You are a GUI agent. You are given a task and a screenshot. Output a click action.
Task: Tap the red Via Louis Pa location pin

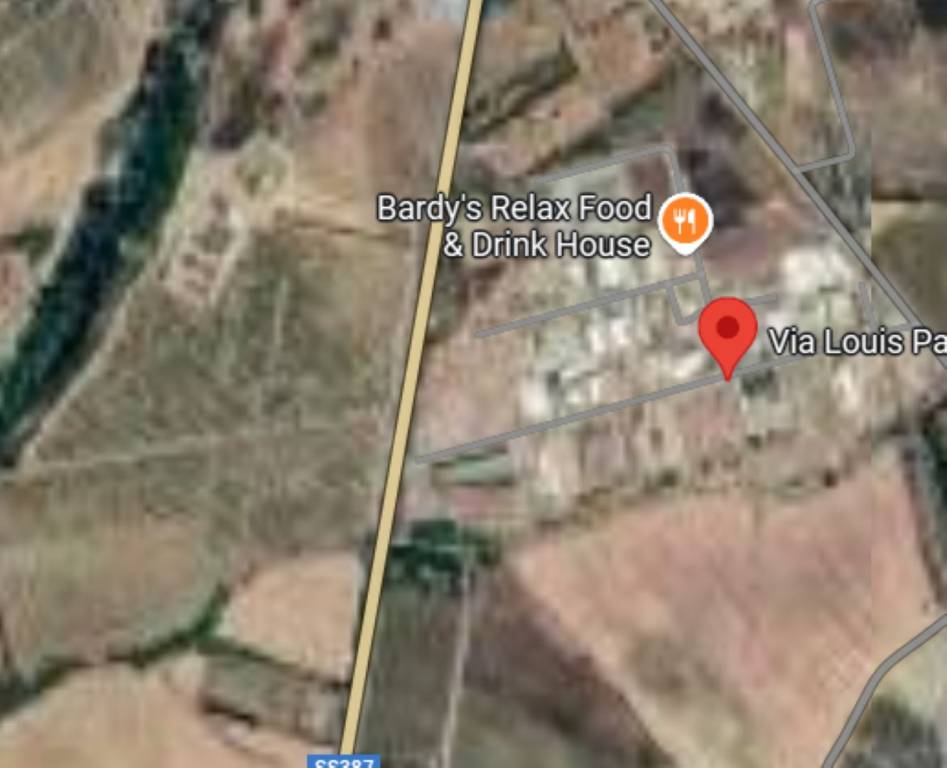click(727, 332)
